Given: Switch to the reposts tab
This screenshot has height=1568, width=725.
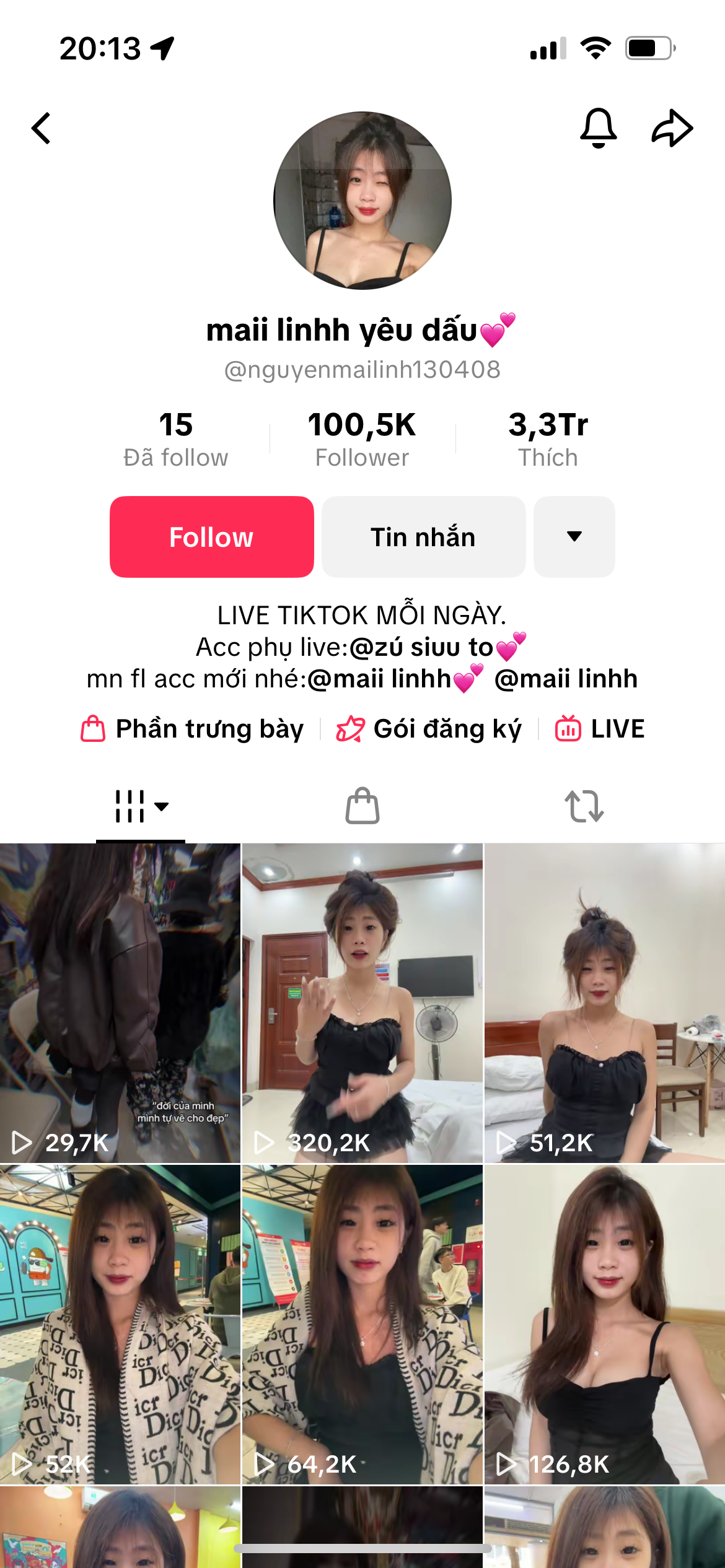Looking at the screenshot, I should pos(584,806).
